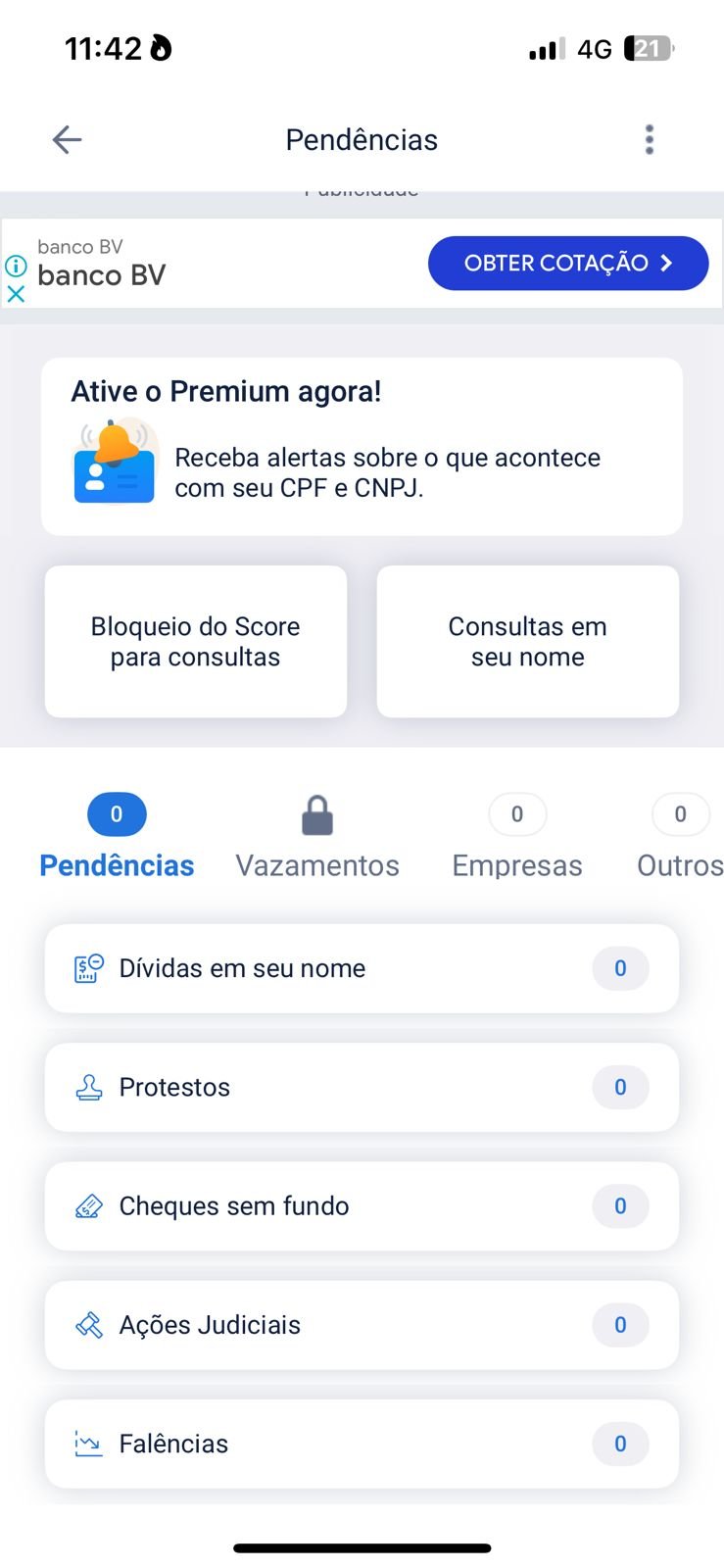Open the Protestos row
Screen dimensions: 724x1568
(362, 1087)
